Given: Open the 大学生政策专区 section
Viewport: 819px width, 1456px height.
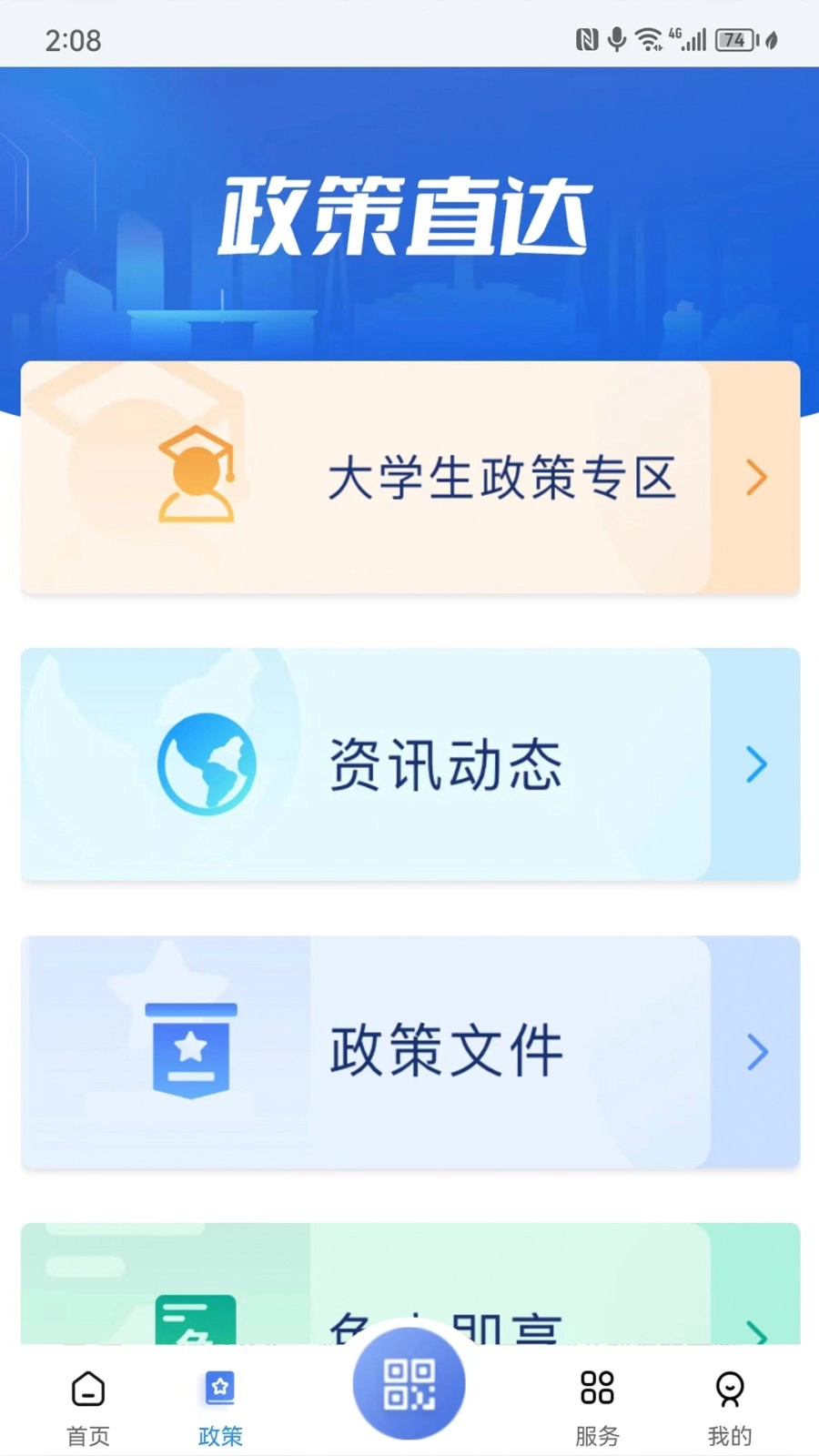Looking at the screenshot, I should (x=409, y=478).
